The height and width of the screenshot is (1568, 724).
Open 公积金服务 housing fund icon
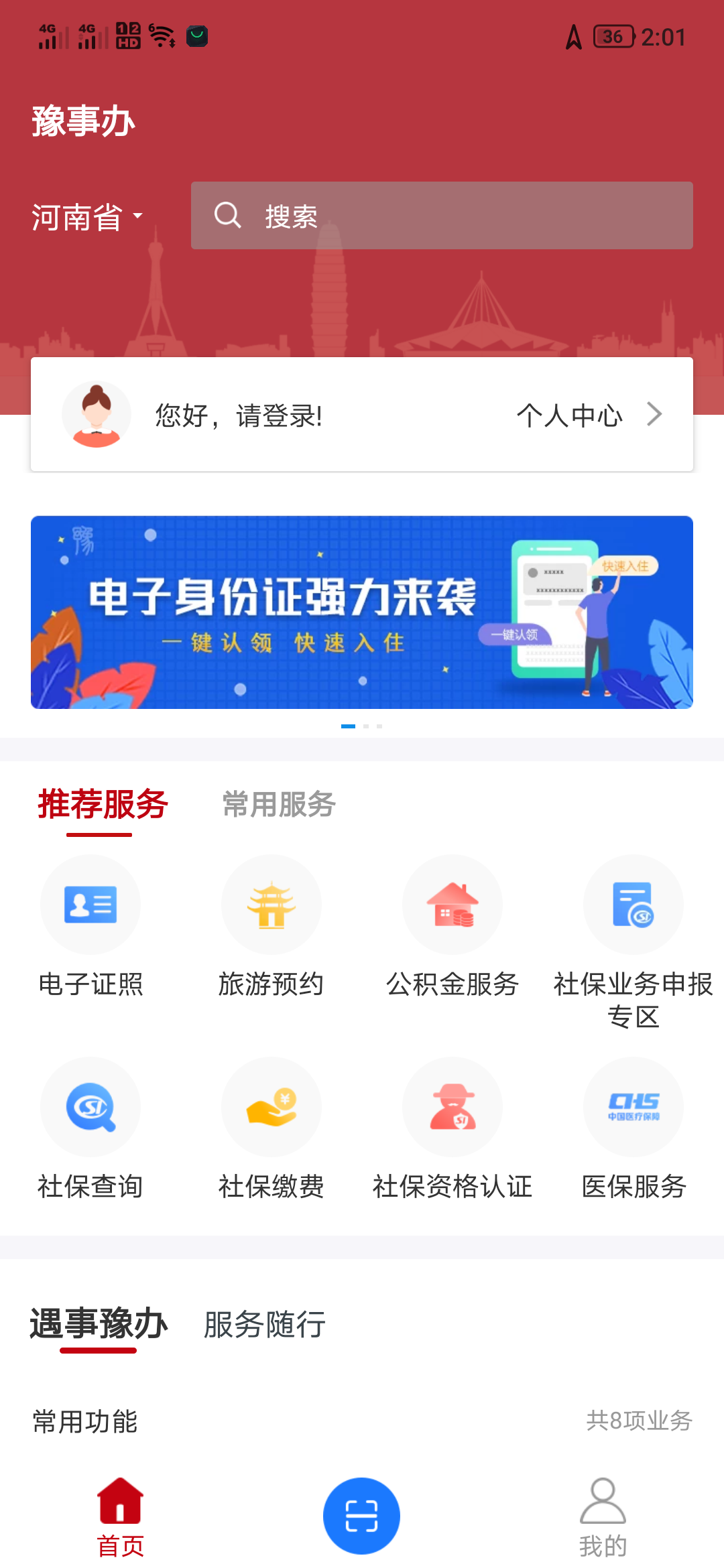click(452, 905)
